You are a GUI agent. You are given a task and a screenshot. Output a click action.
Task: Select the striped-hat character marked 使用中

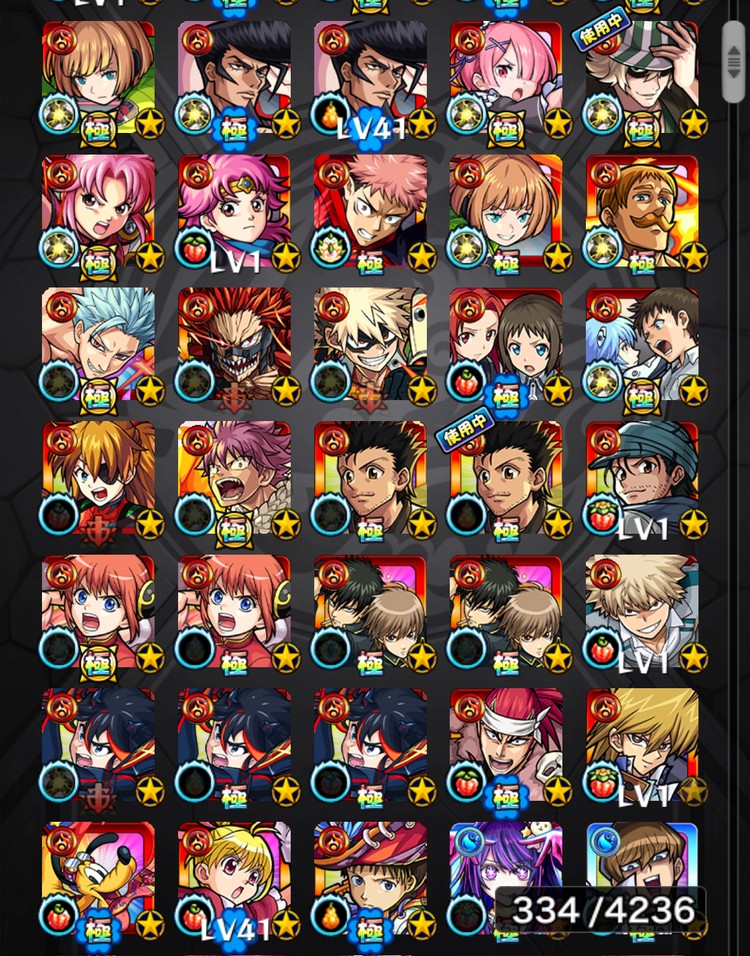pos(641,78)
